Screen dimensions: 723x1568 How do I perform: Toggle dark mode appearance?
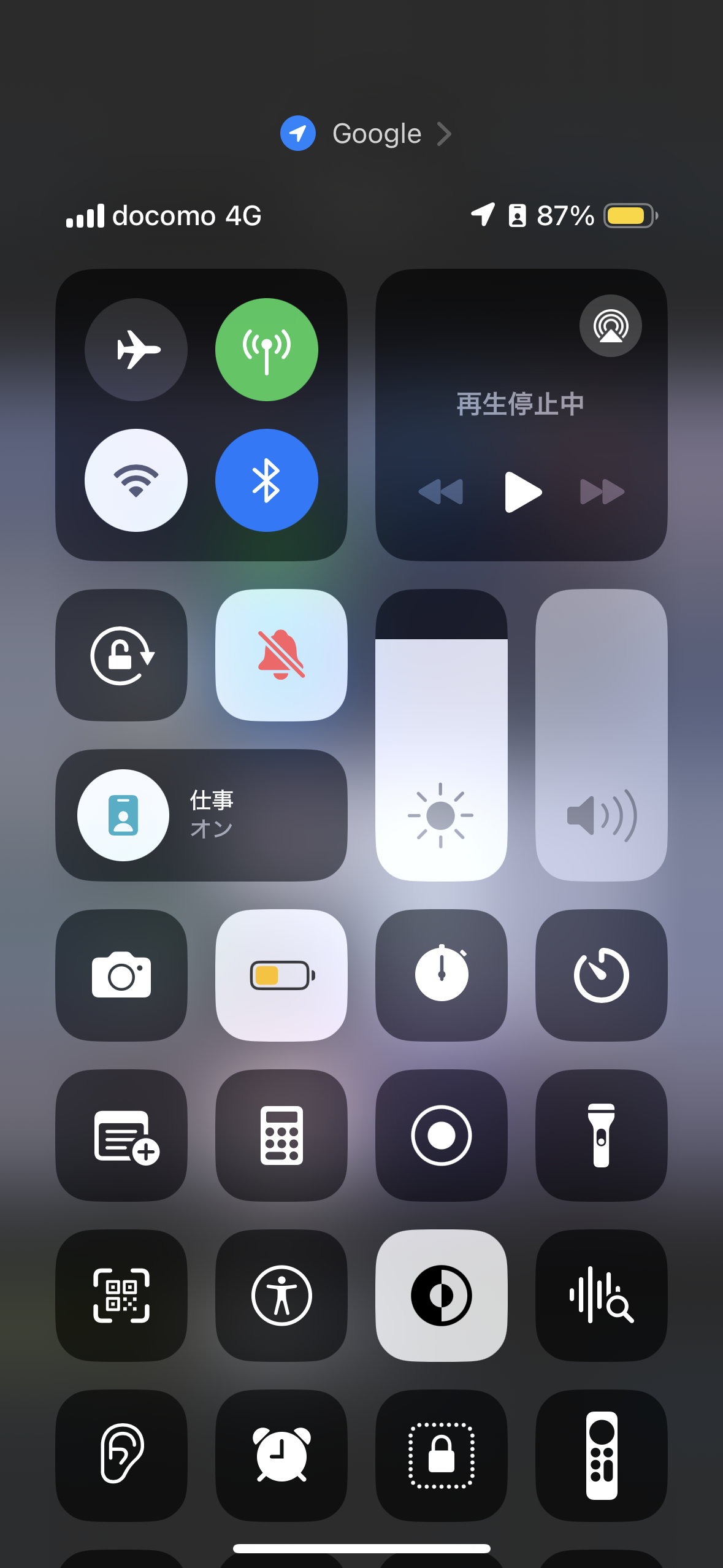pyautogui.click(x=442, y=1296)
